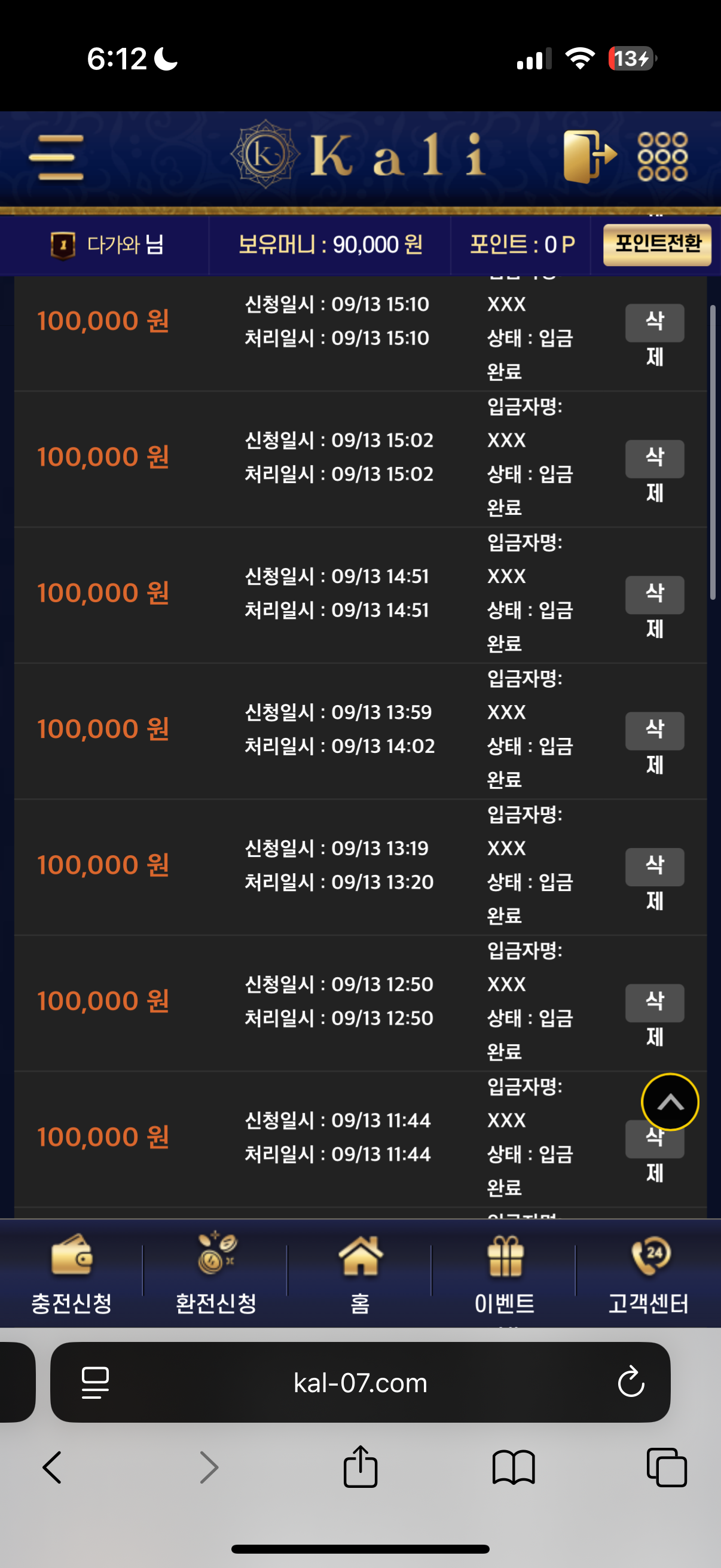The height and width of the screenshot is (1568, 721).
Task: Tap the logout door icon
Action: point(588,157)
